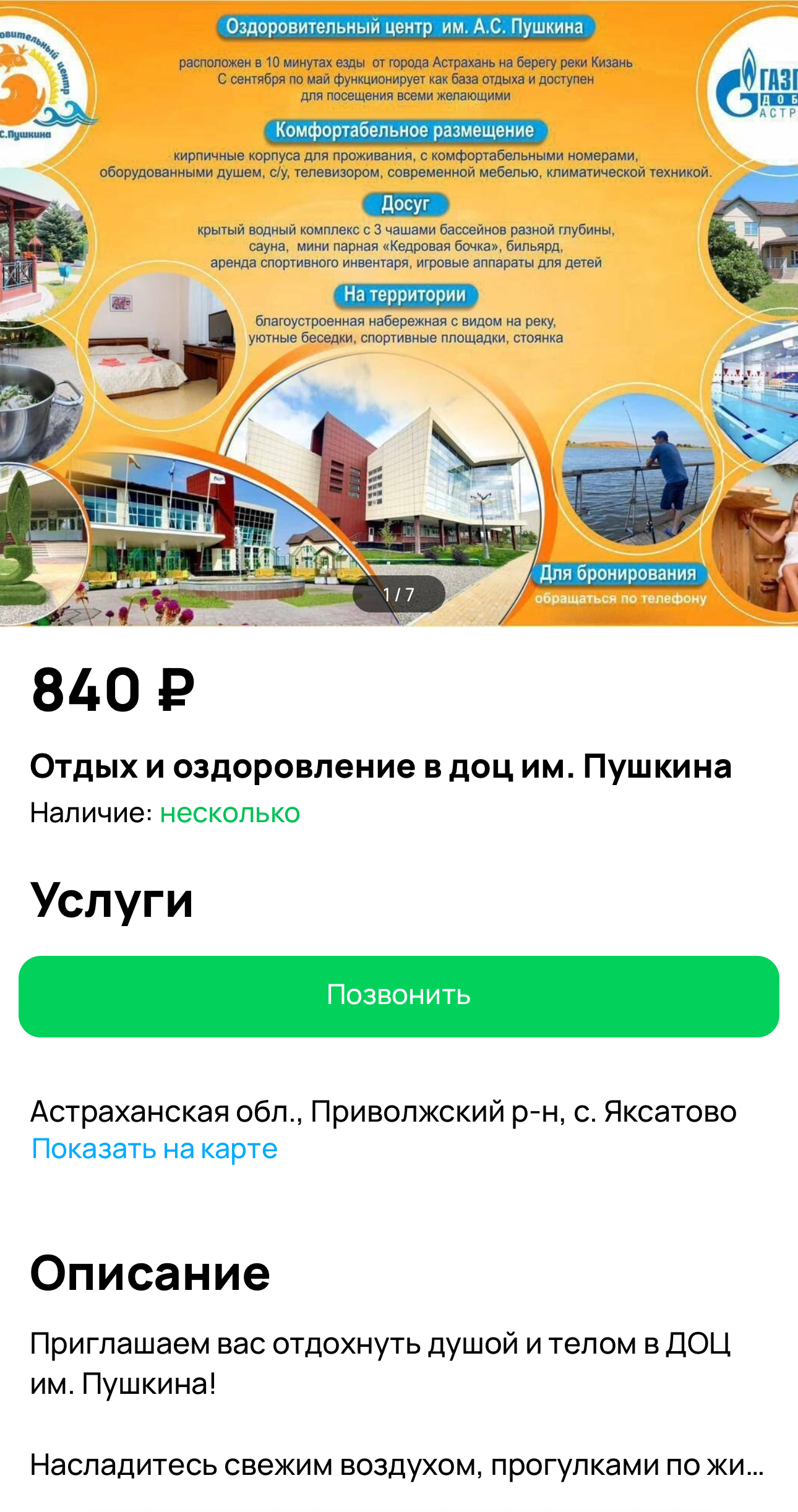The width and height of the screenshot is (798, 1512).
Task: Expand the truncated description text
Action: tap(397, 1465)
